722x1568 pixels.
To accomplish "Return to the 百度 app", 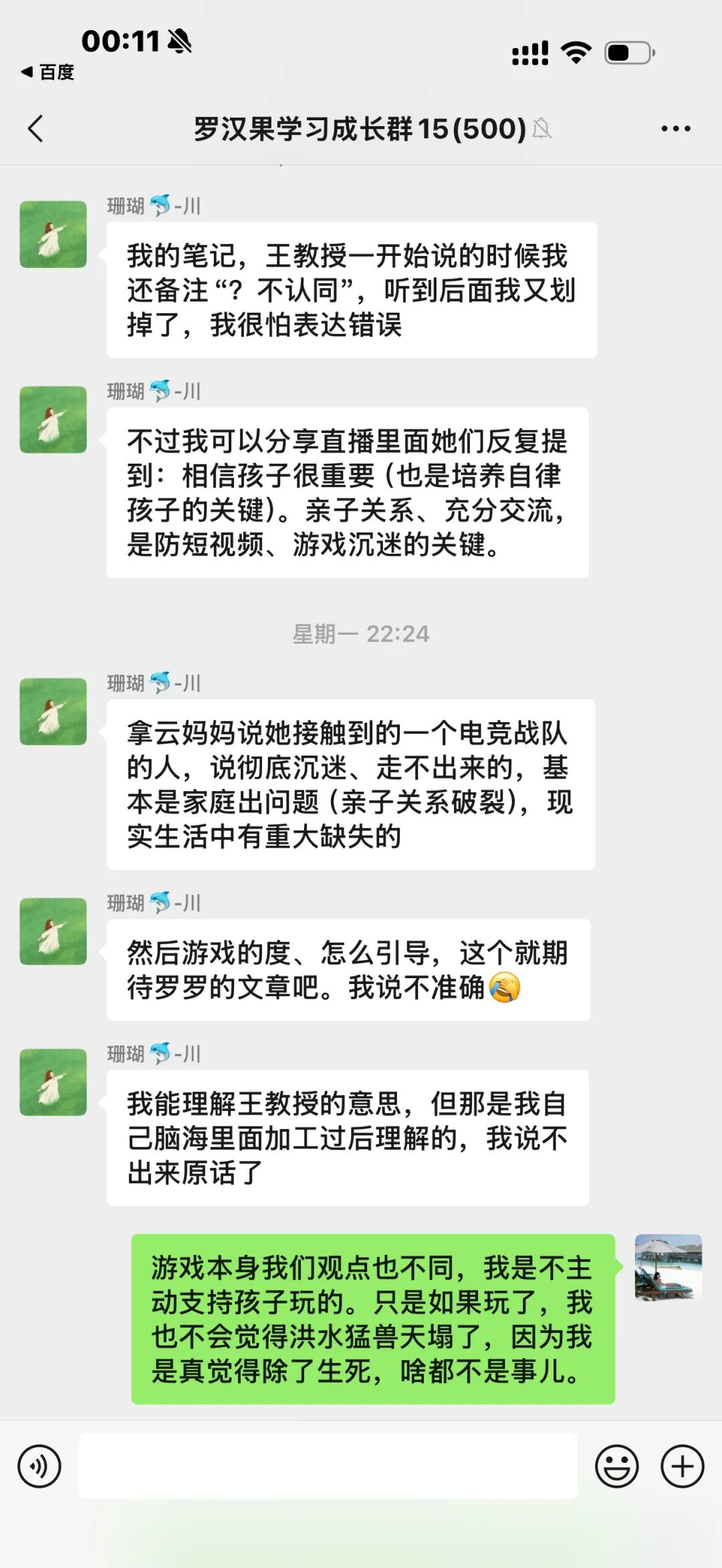I will 48,72.
